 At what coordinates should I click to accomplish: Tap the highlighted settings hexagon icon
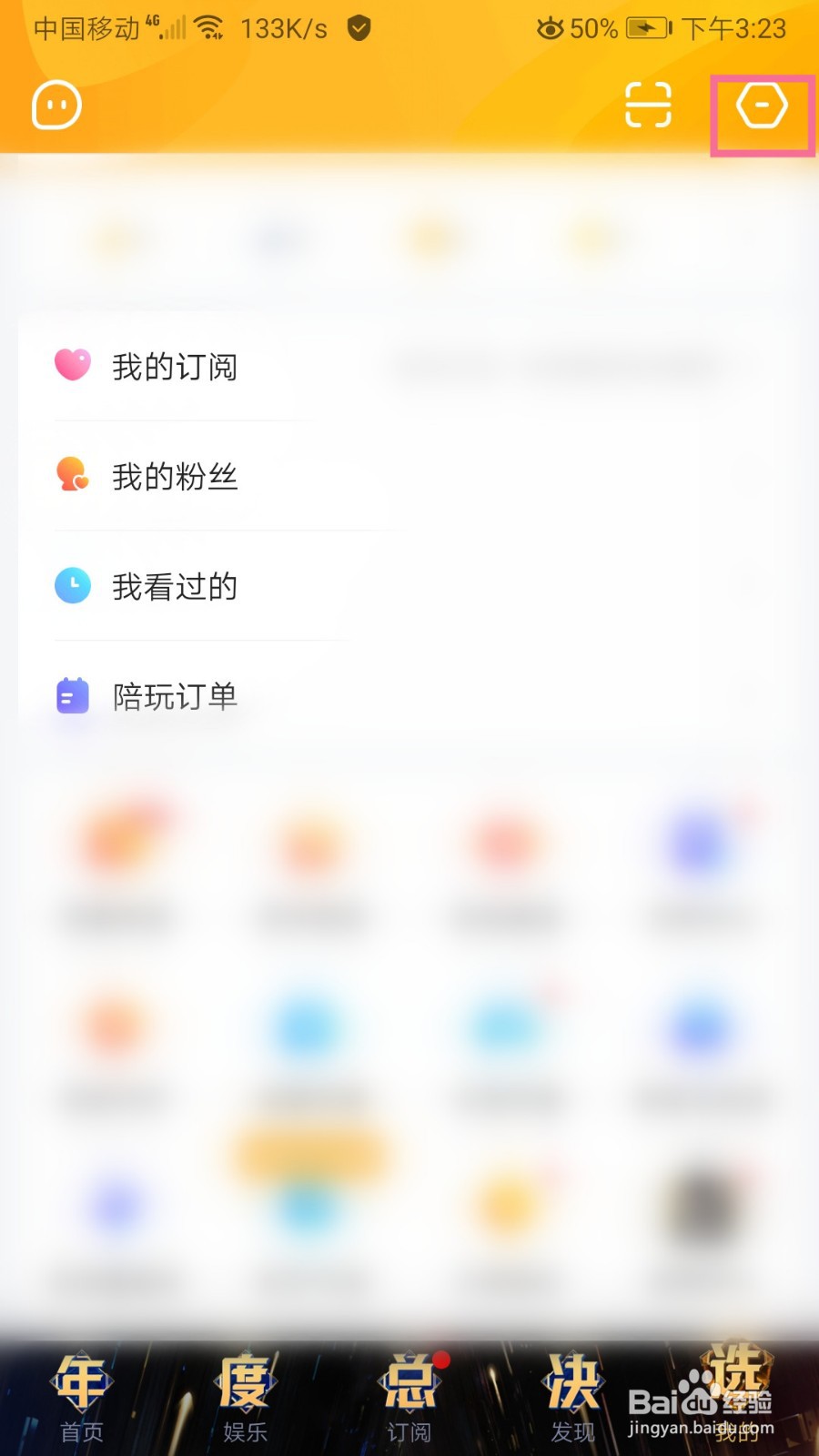[763, 105]
